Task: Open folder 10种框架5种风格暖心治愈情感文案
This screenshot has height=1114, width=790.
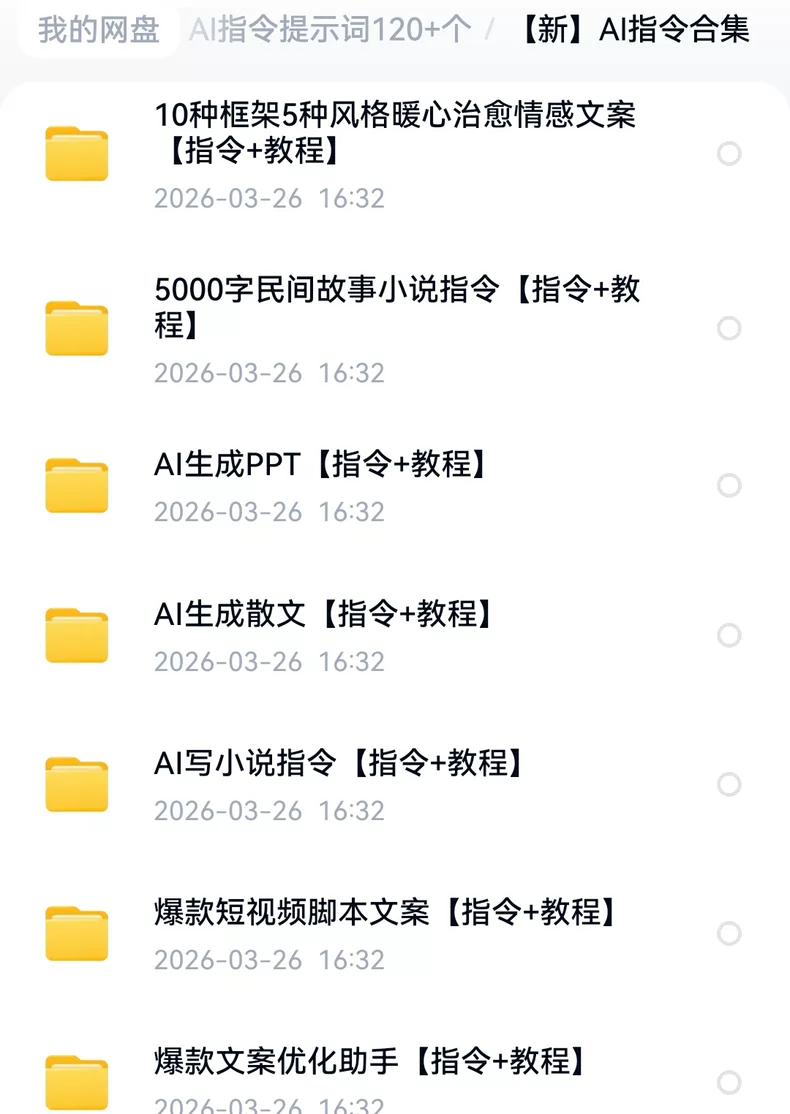Action: tap(395, 133)
